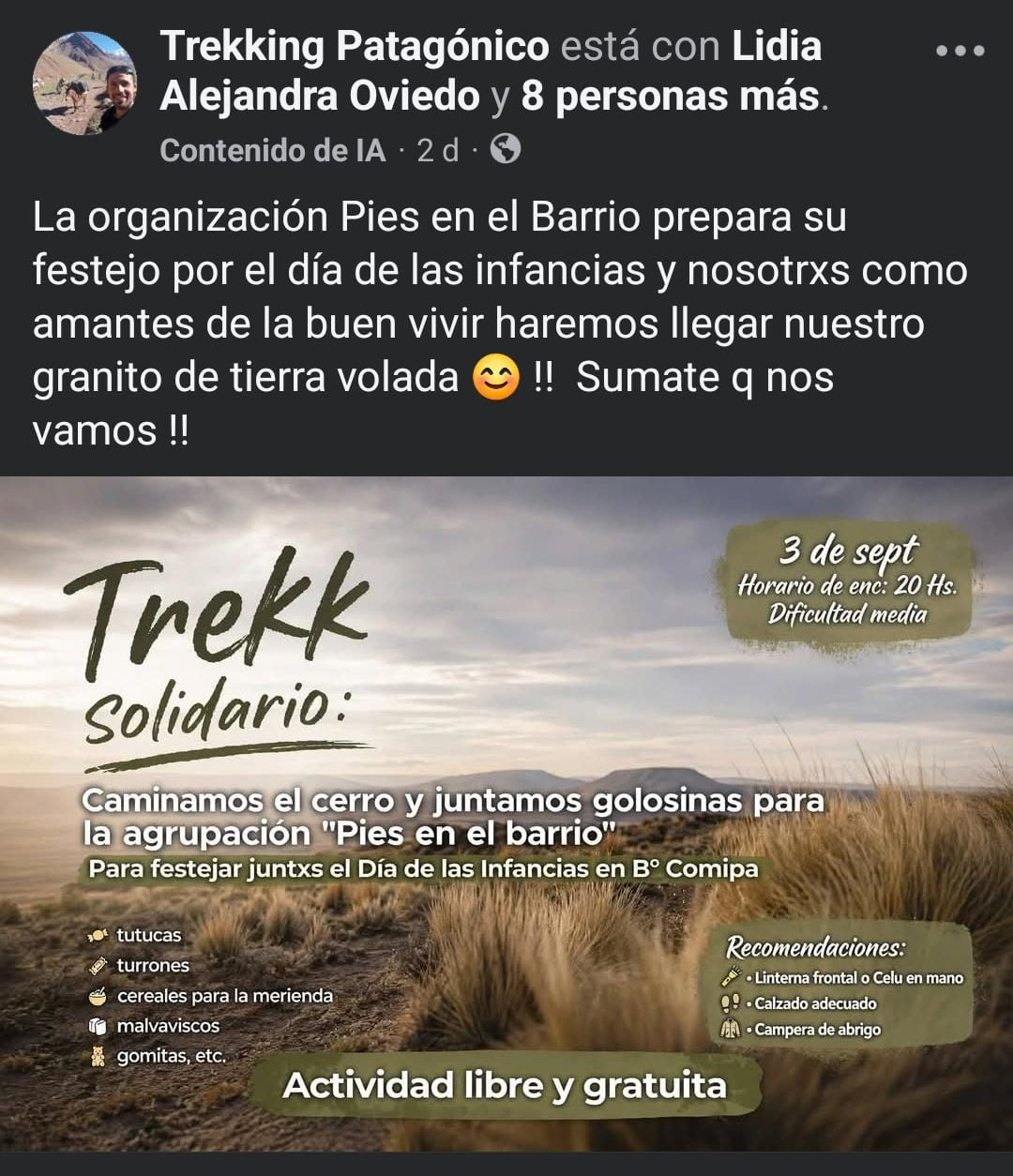Open Trekking Patagónico's profile picture
Viewport: 1013px width, 1176px height.
tap(84, 84)
